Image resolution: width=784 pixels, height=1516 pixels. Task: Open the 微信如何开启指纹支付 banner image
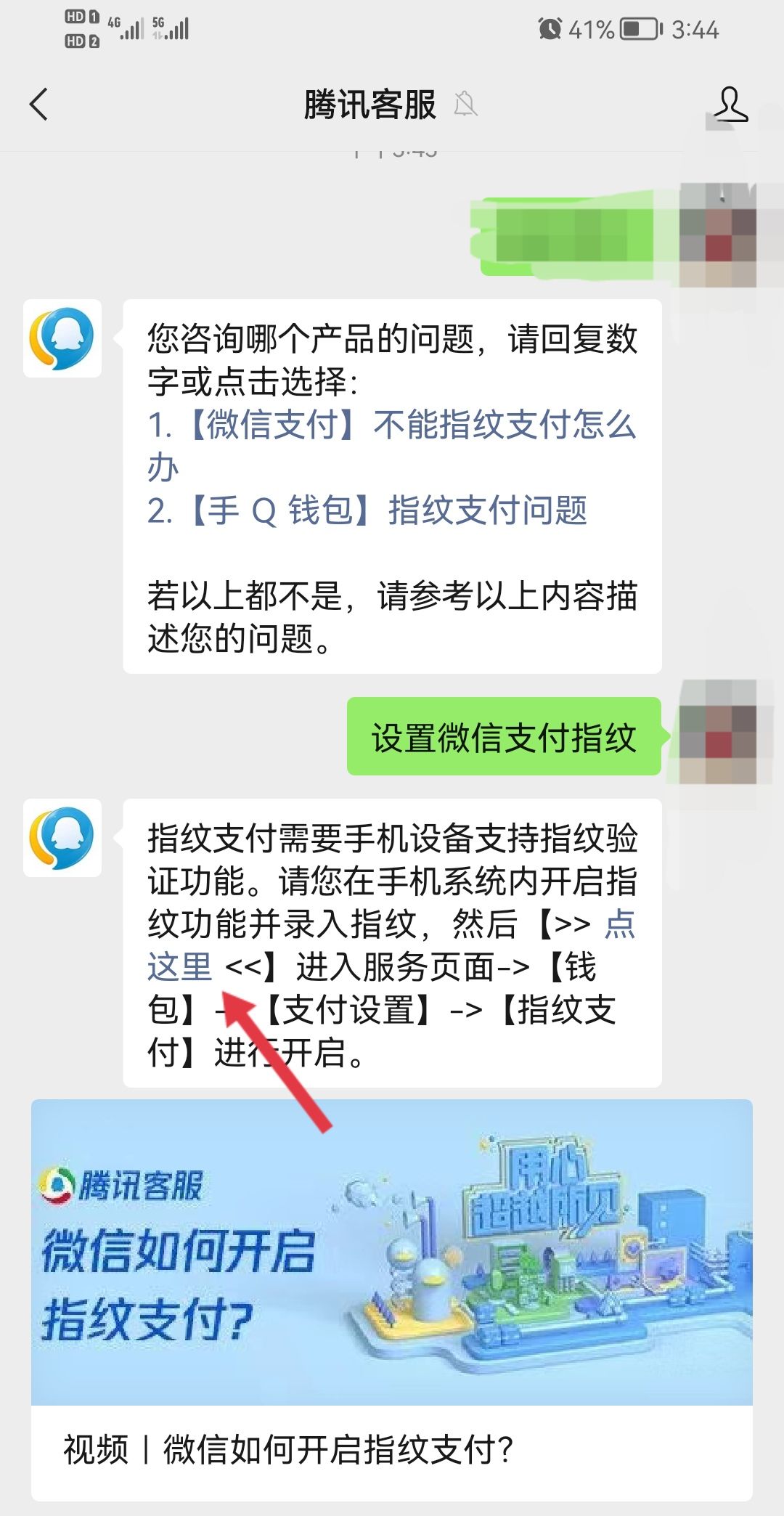click(392, 1249)
